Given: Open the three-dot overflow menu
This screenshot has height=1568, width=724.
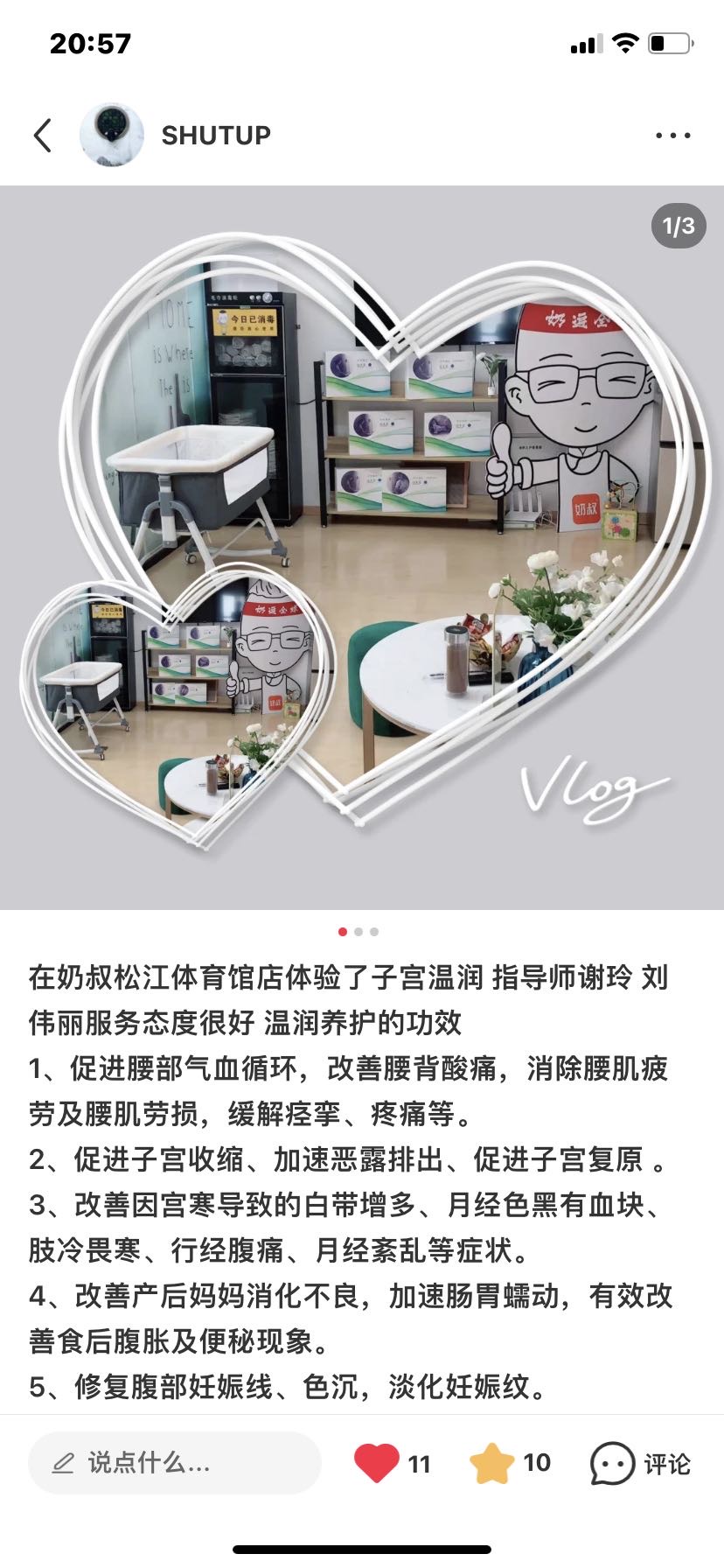Looking at the screenshot, I should click(x=672, y=136).
